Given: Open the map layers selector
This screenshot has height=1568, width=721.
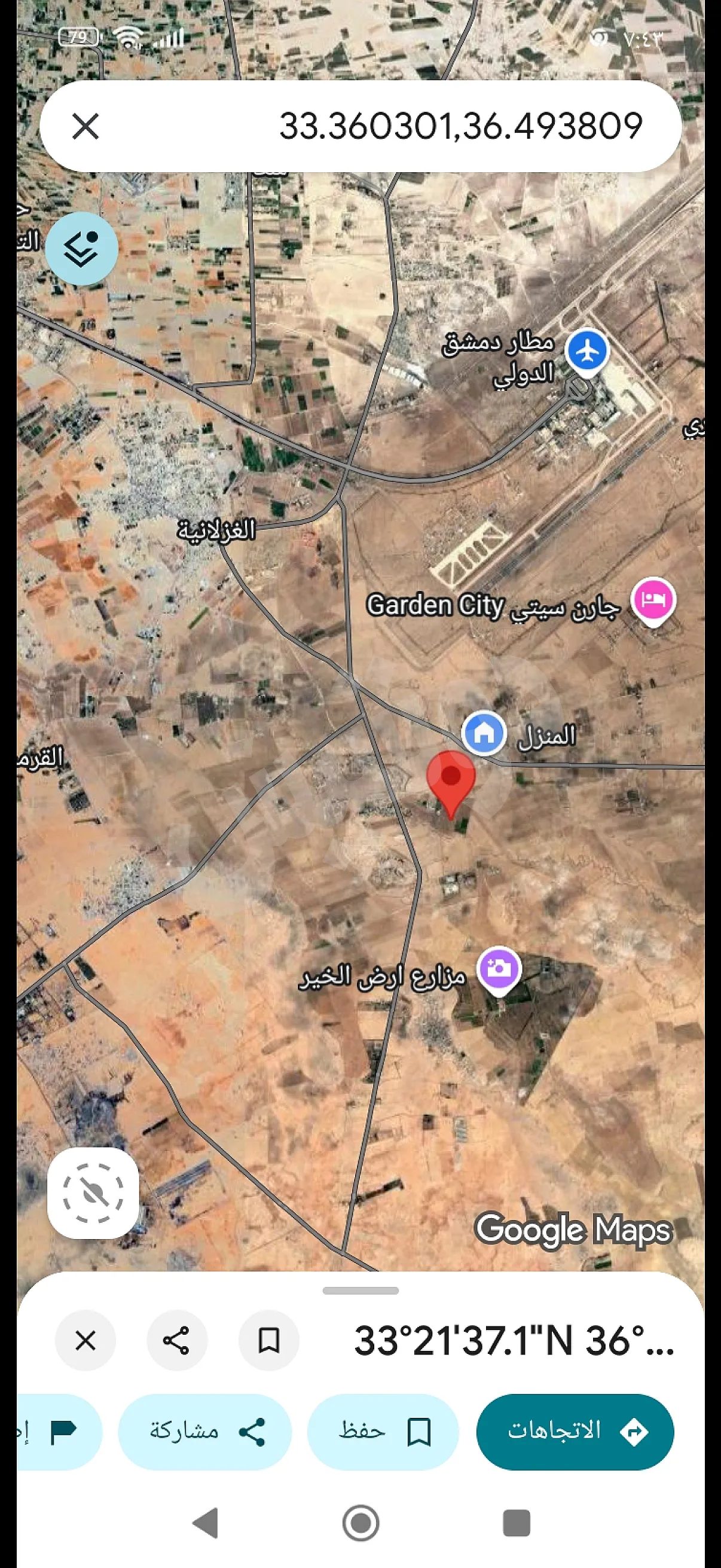Looking at the screenshot, I should pos(81,249).
